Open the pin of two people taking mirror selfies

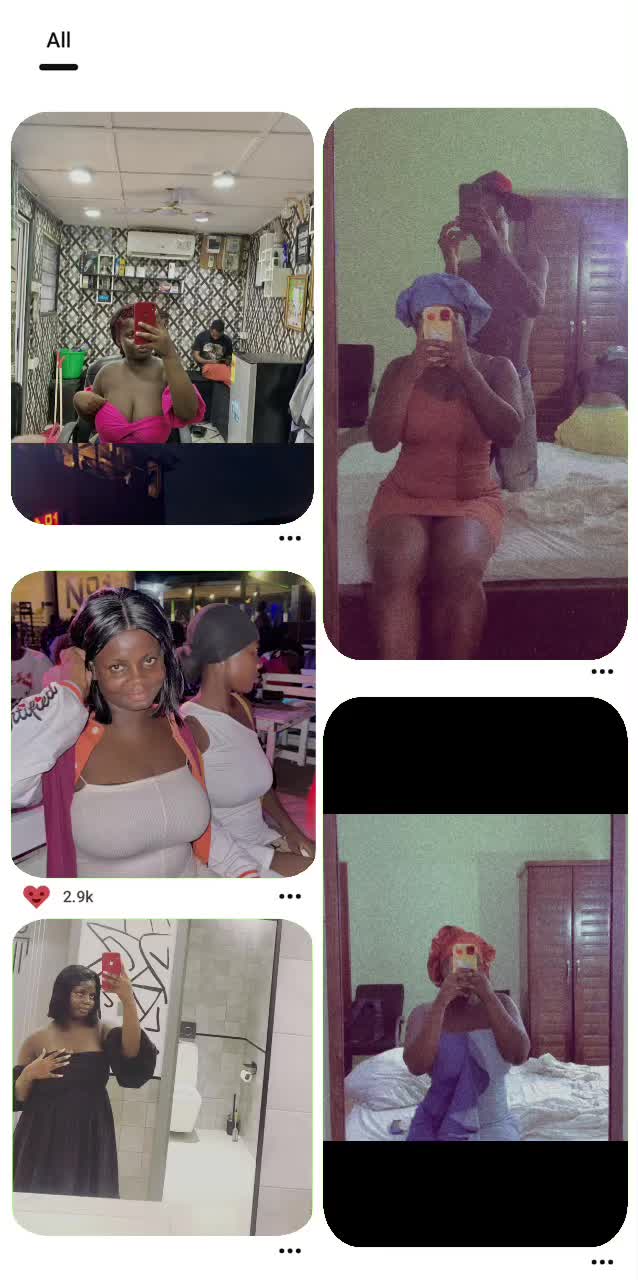[x=476, y=384]
